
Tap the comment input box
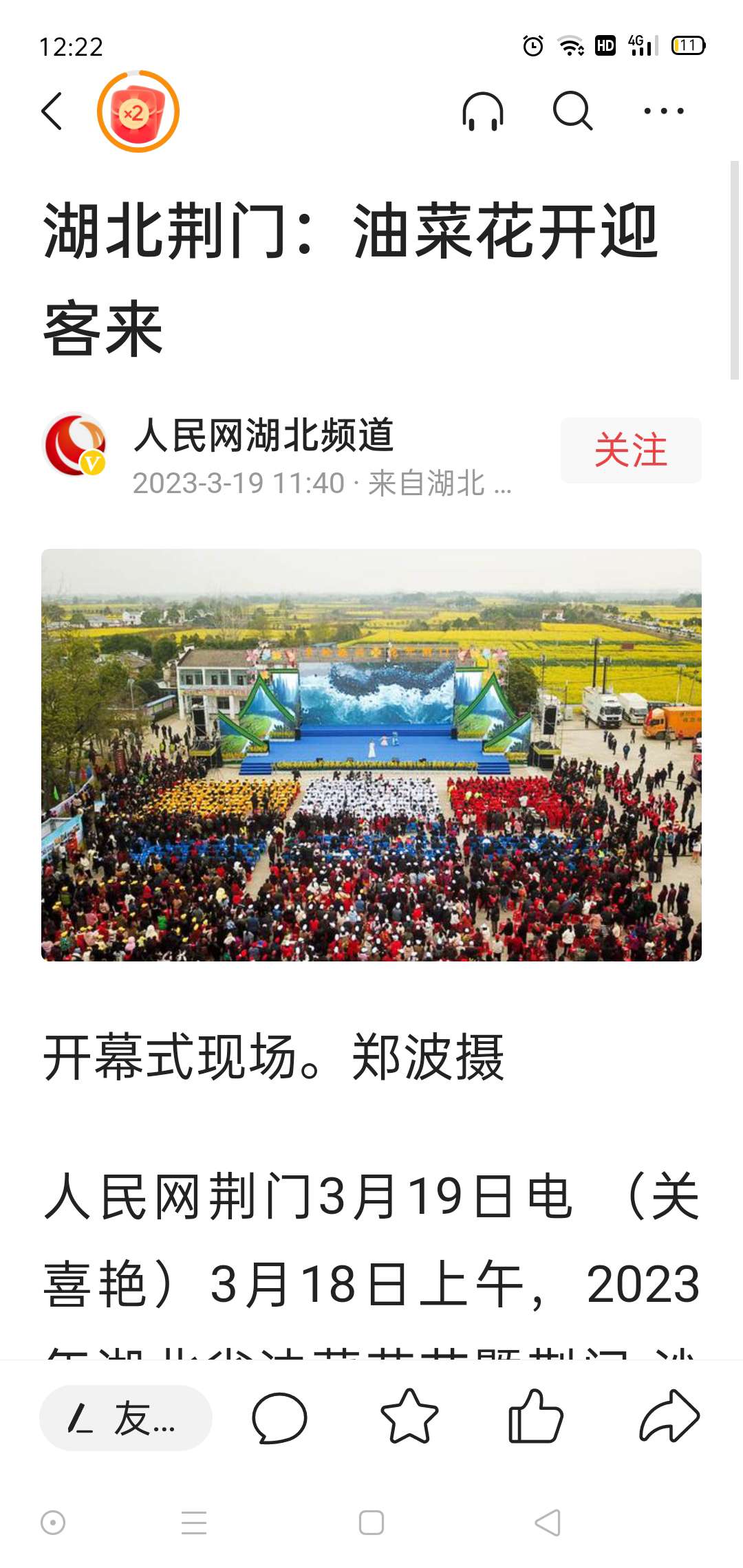(125, 1418)
